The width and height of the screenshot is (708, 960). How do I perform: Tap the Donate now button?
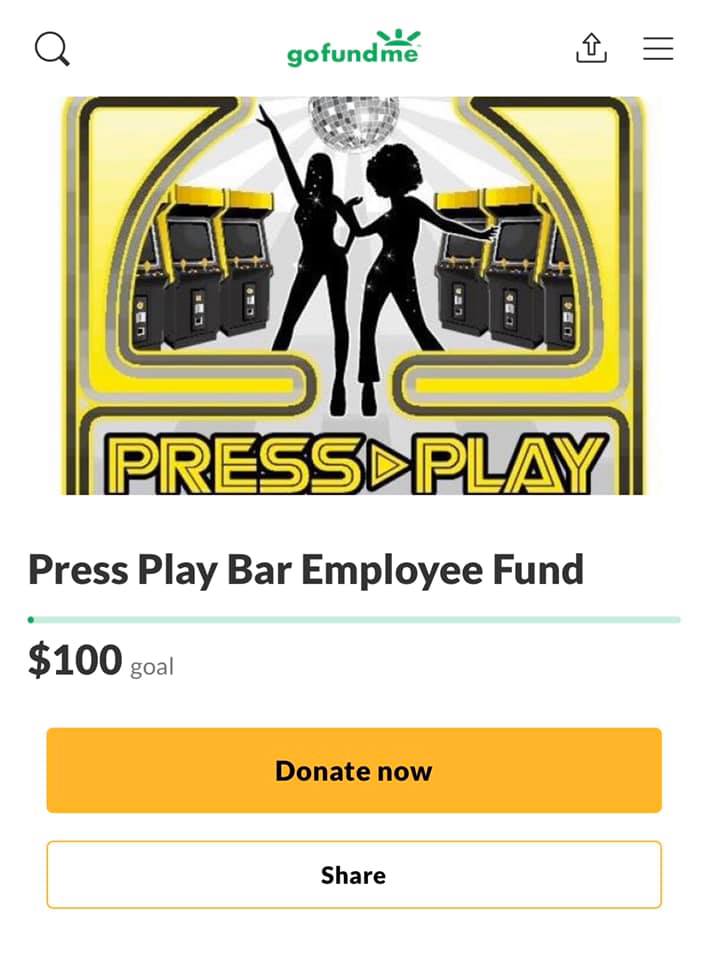354,770
